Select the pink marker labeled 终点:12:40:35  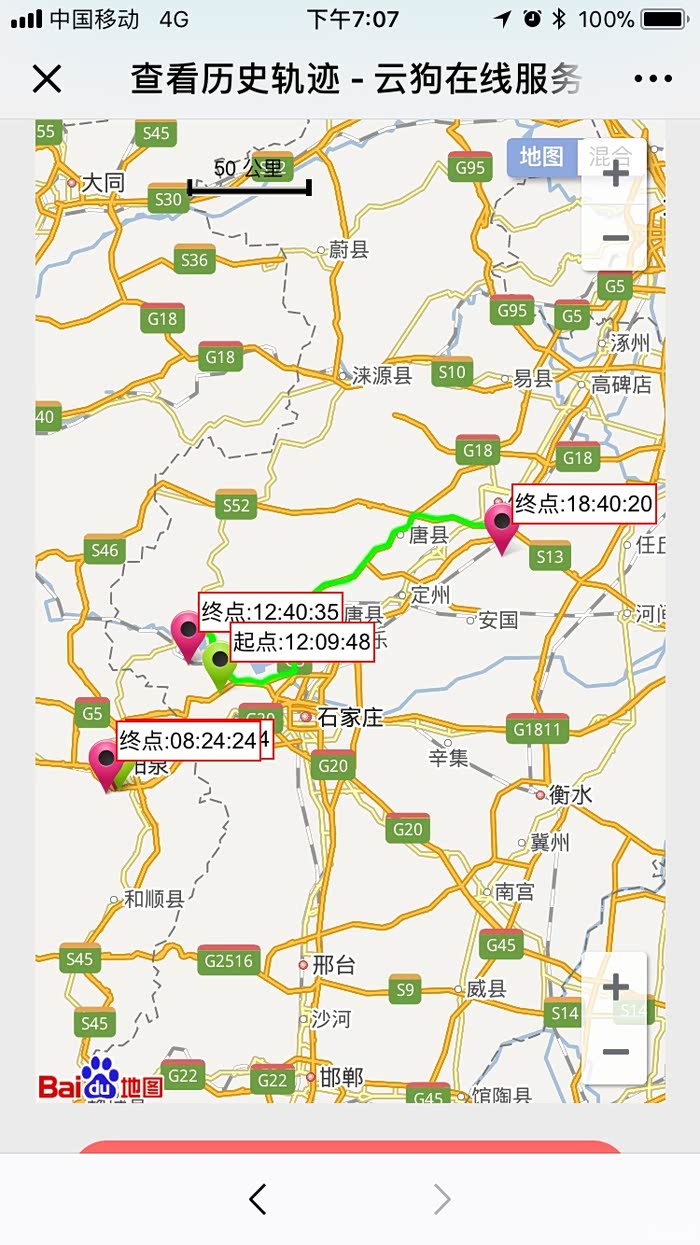[187, 633]
